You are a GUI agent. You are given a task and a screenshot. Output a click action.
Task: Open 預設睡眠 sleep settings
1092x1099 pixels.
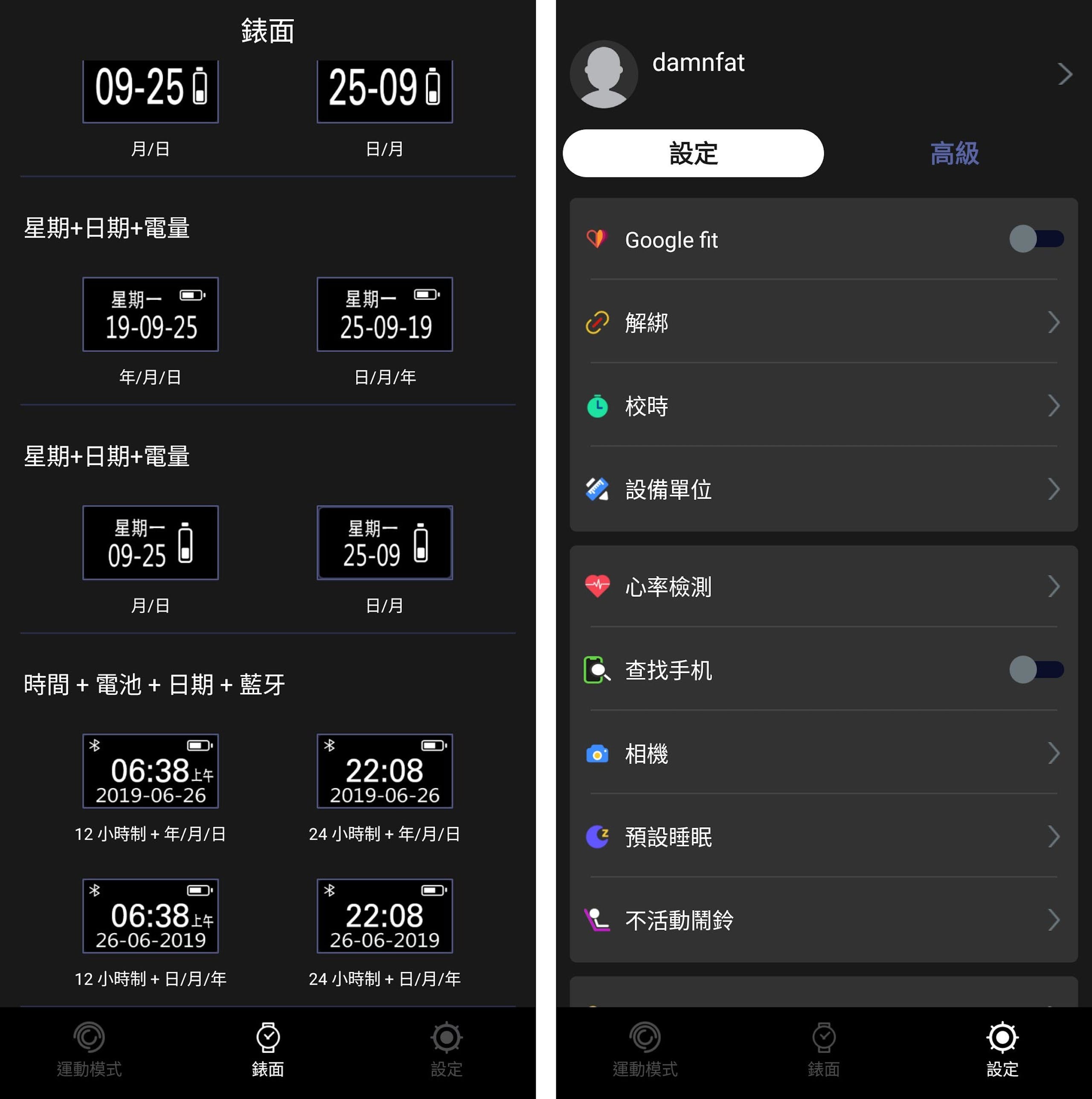coord(823,837)
